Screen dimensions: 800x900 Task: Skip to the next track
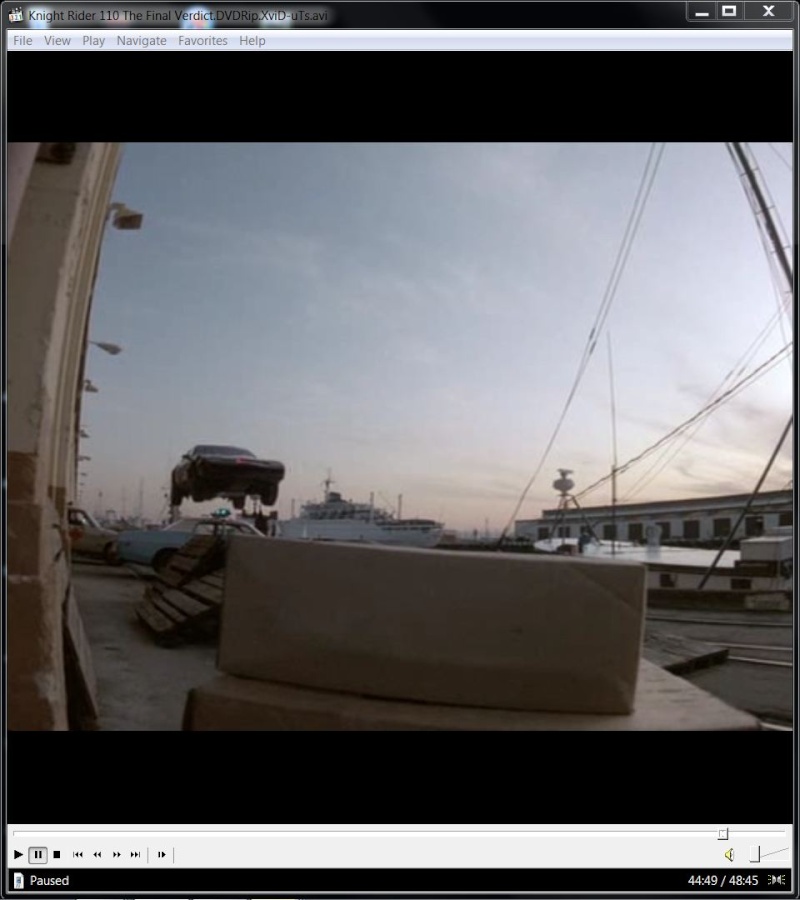[x=135, y=855]
